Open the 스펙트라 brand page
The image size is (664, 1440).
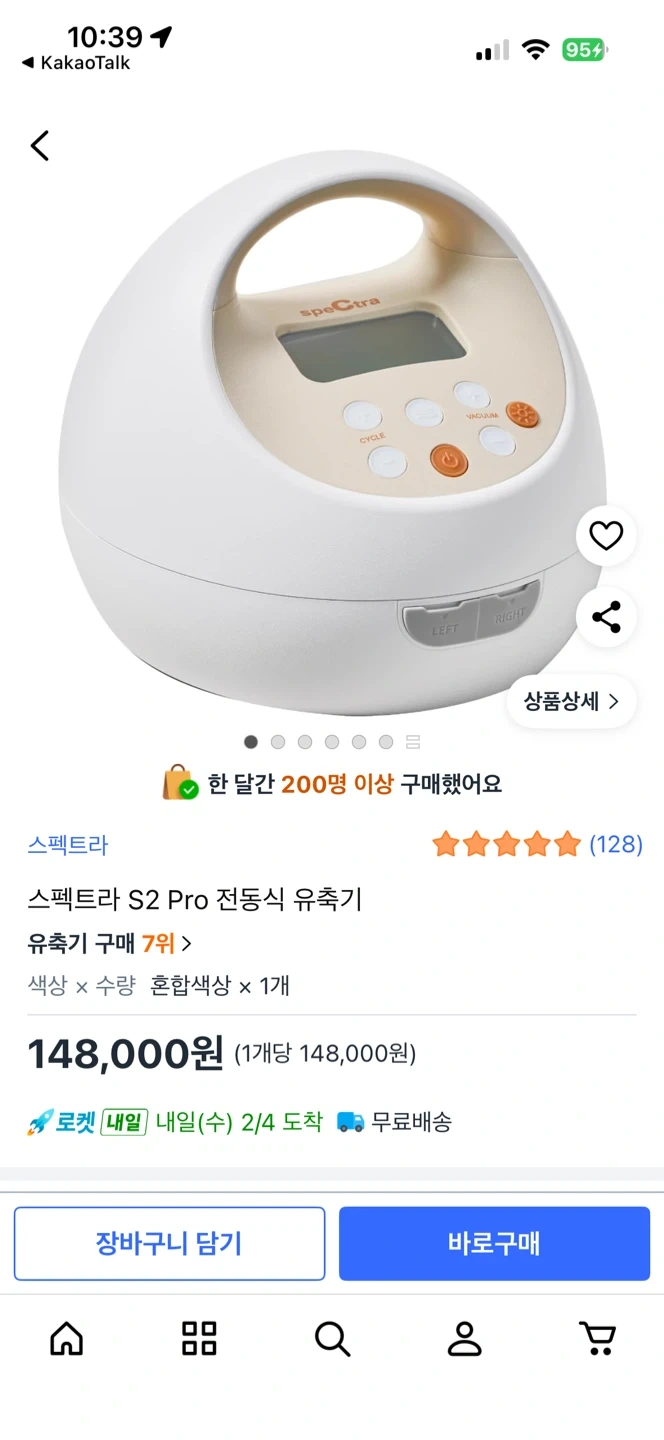[x=67, y=845]
